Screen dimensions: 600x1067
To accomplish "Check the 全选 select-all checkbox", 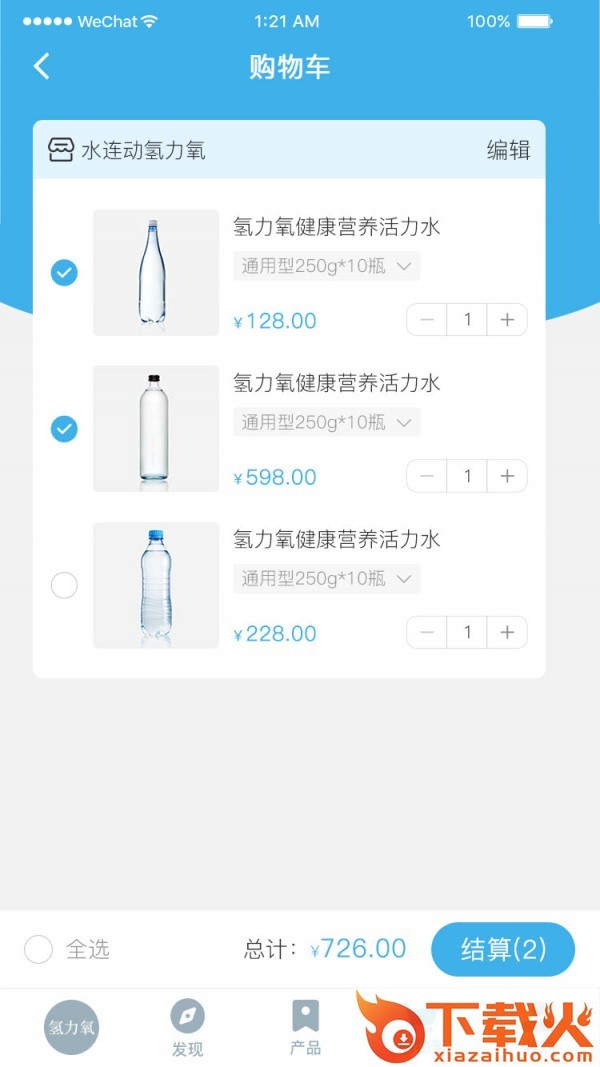I will click(x=38, y=949).
